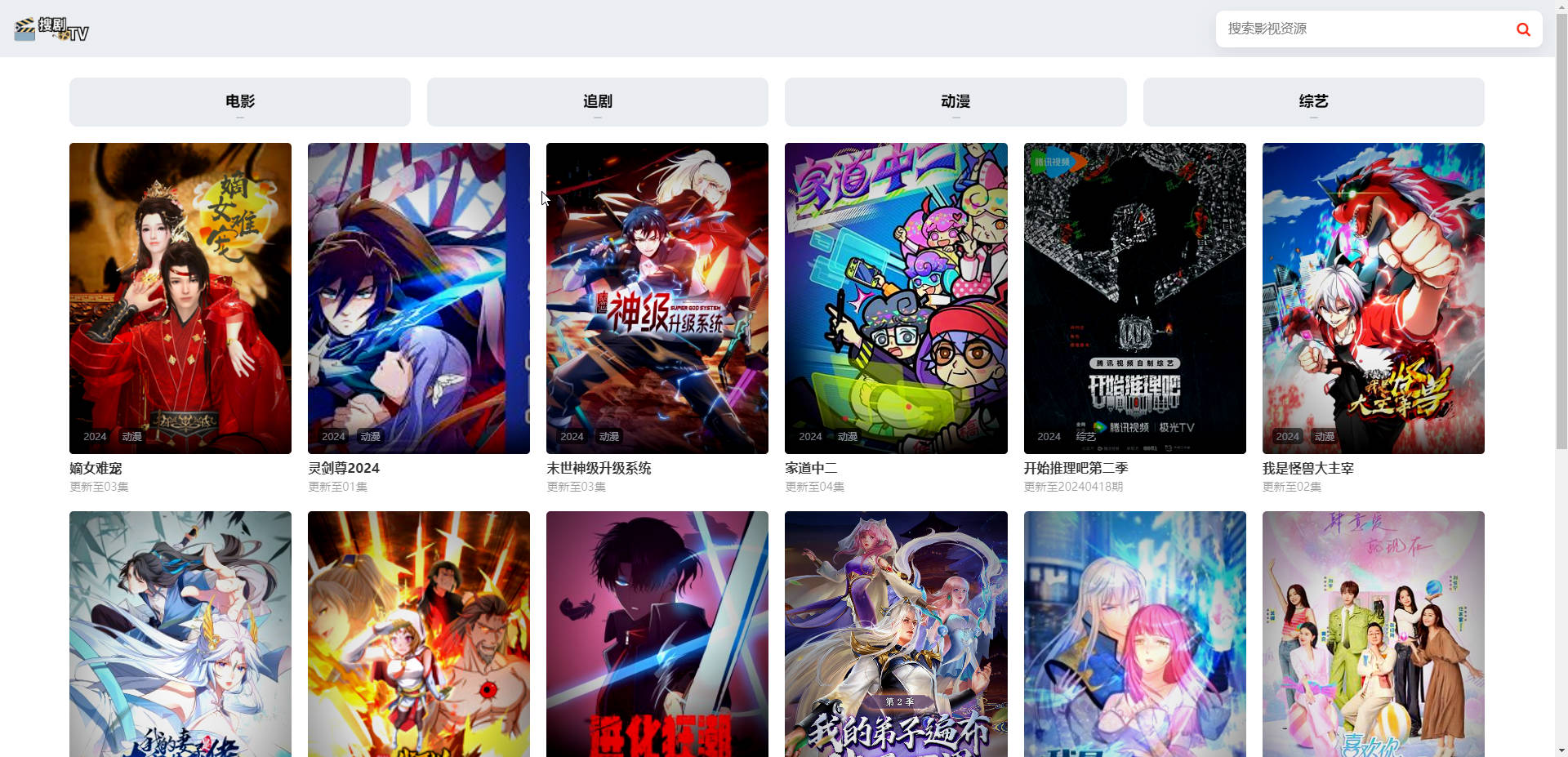Focus the 搜索影视资源 search field
The image size is (1568, 757).
pos(1364,29)
